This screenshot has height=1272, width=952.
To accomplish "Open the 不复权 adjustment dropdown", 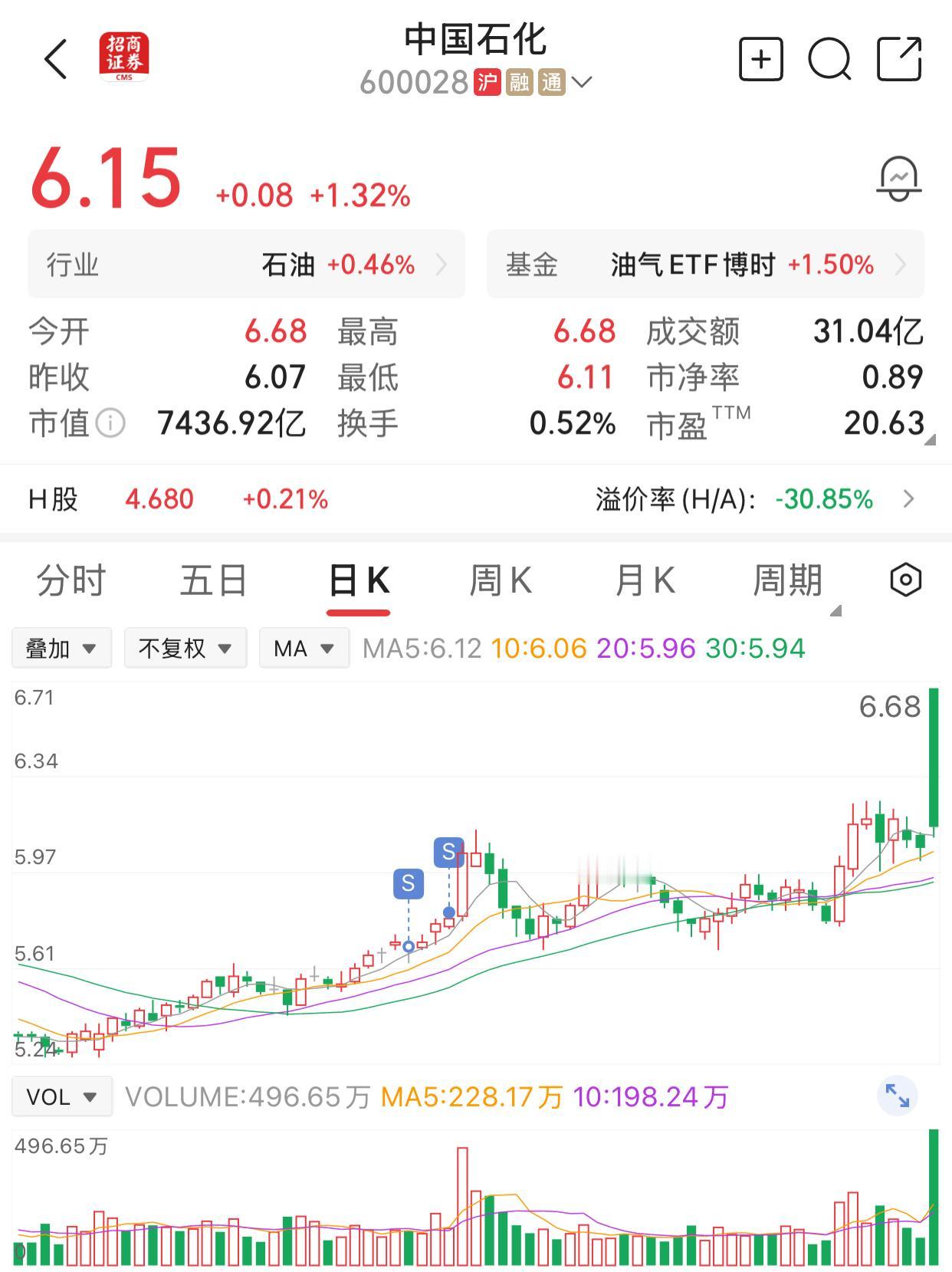I will pyautogui.click(x=185, y=648).
